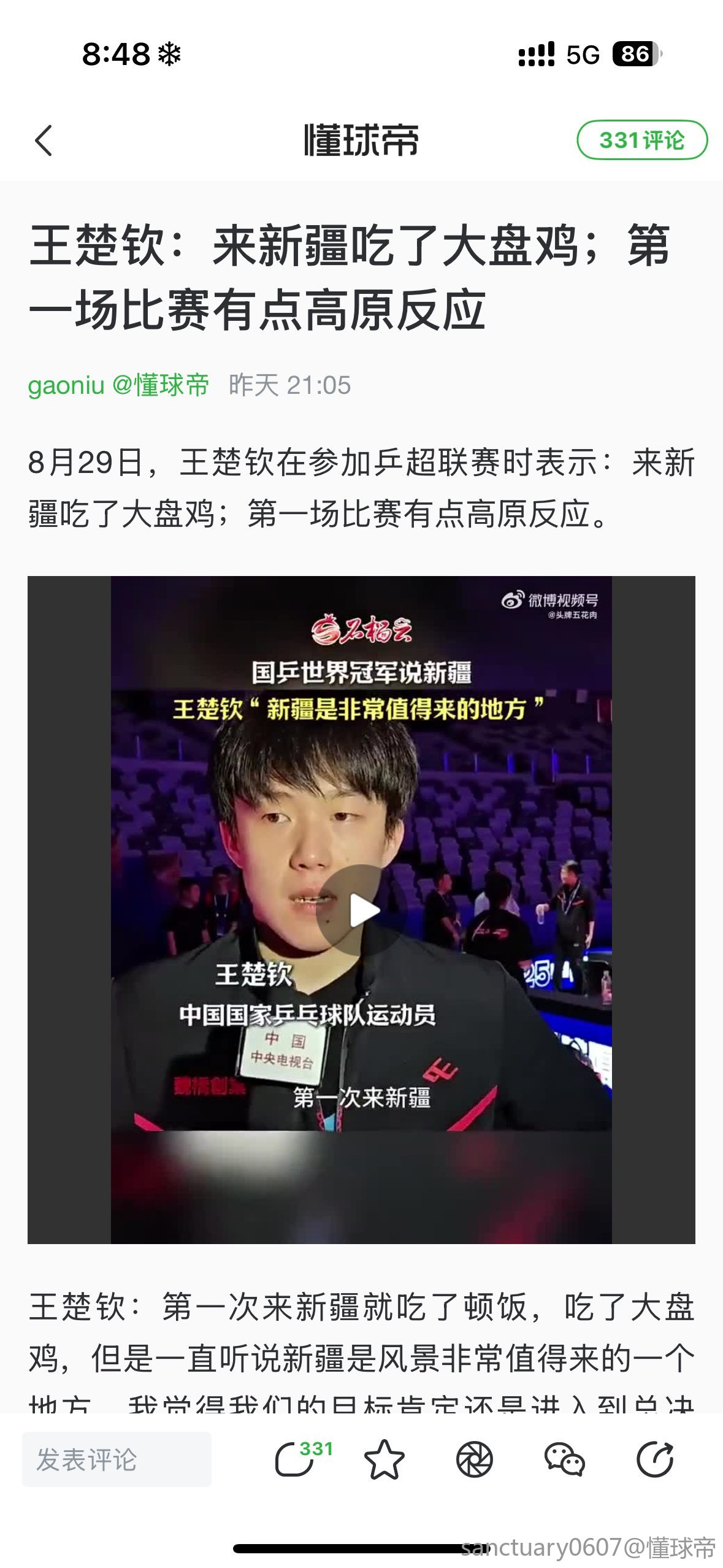This screenshot has width=723, height=1568.
Task: Open author gaoniu @懂球帝 profile
Action: 118,385
